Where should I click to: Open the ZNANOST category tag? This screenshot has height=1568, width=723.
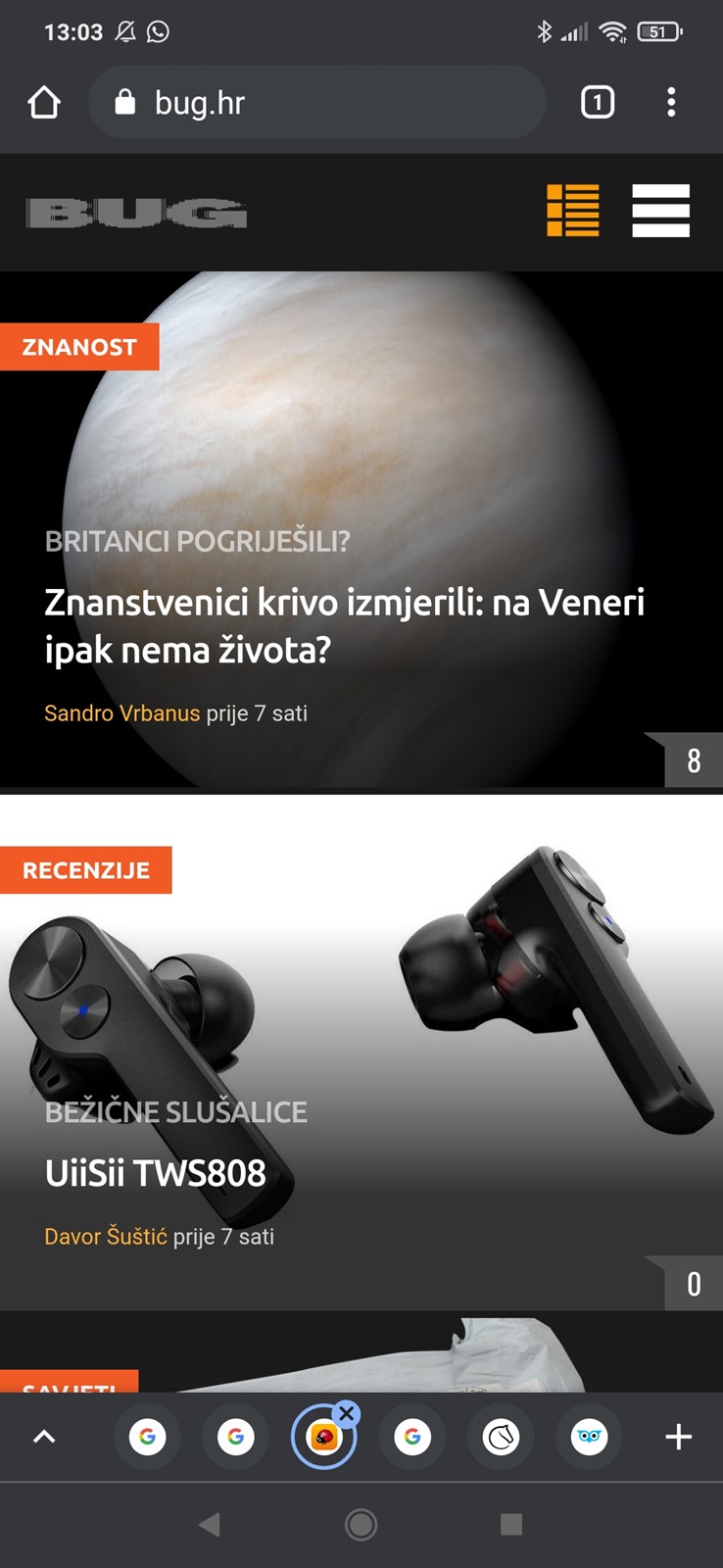point(79,347)
